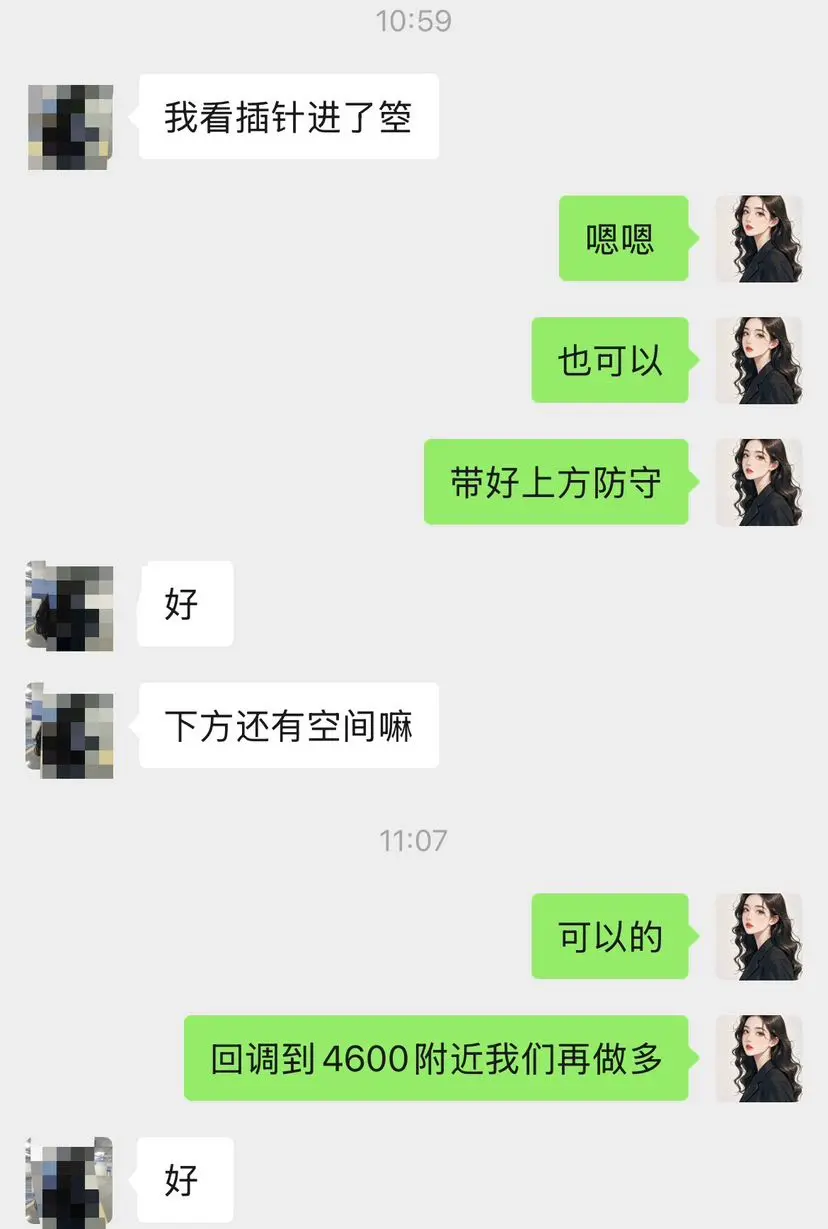Open the contact avatar next to 好 reply
This screenshot has width=828, height=1229.
[x=66, y=604]
